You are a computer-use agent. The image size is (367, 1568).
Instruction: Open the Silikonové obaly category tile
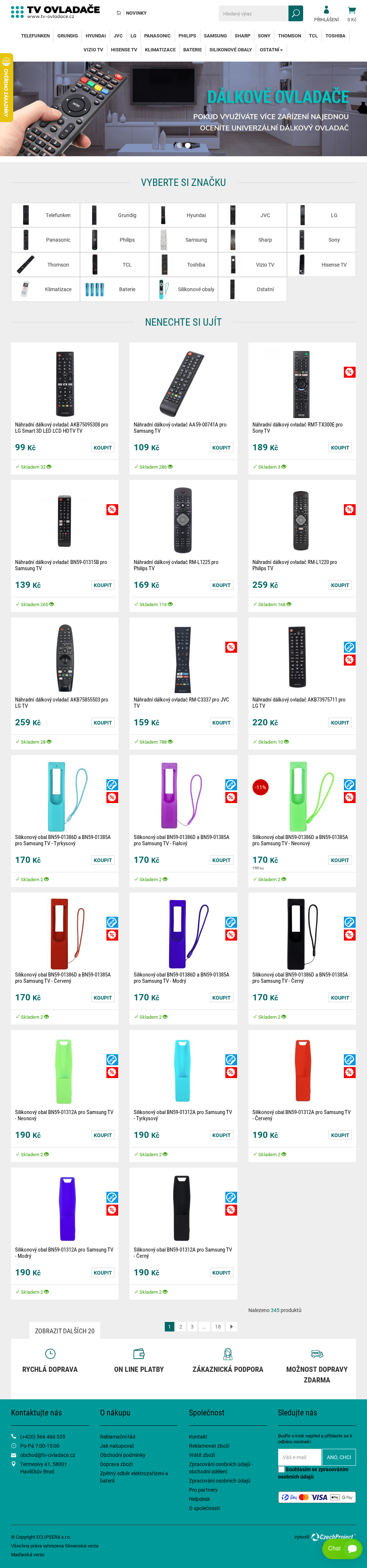[183, 290]
